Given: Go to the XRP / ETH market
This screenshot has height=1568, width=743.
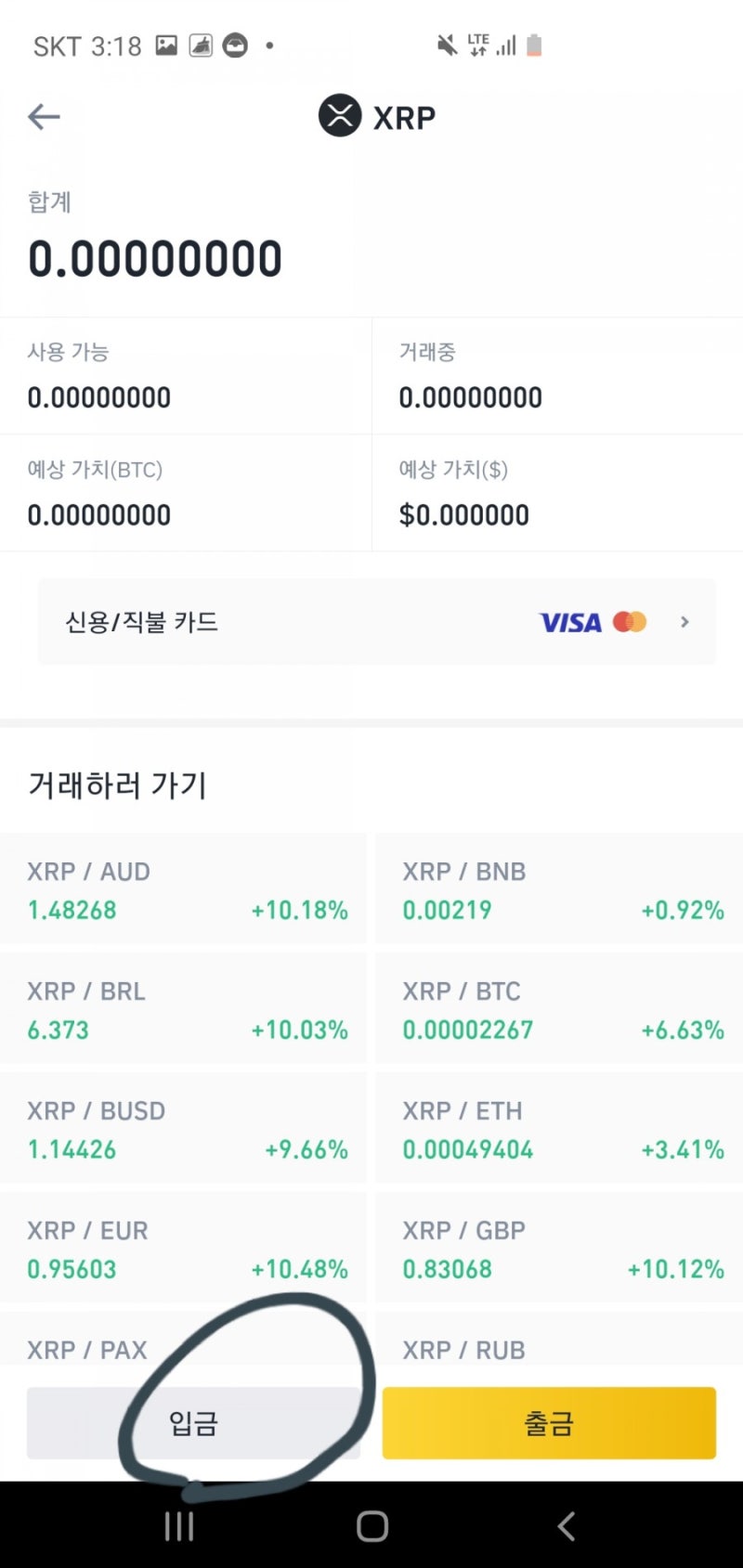Looking at the screenshot, I should pyautogui.click(x=559, y=1128).
